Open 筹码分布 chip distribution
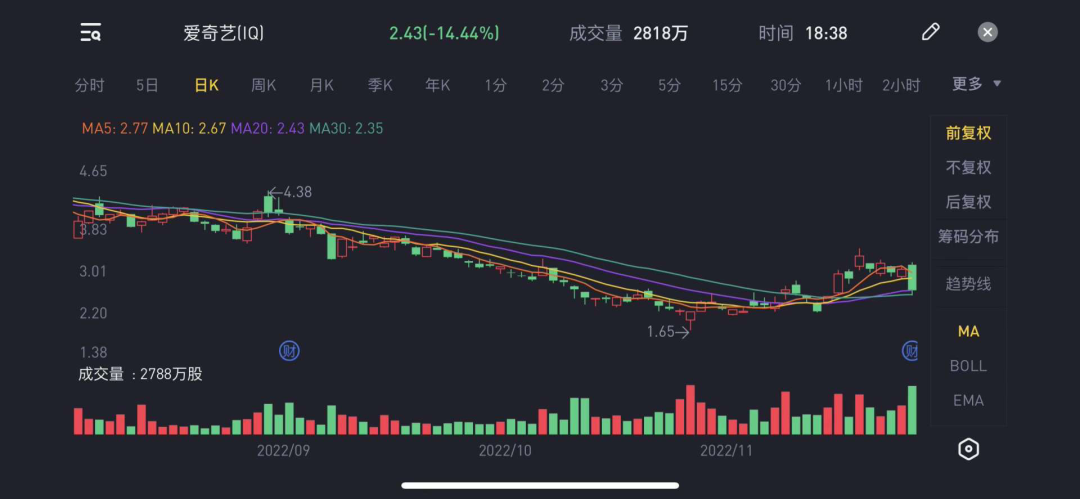Image resolution: width=1080 pixels, height=499 pixels. pos(968,237)
